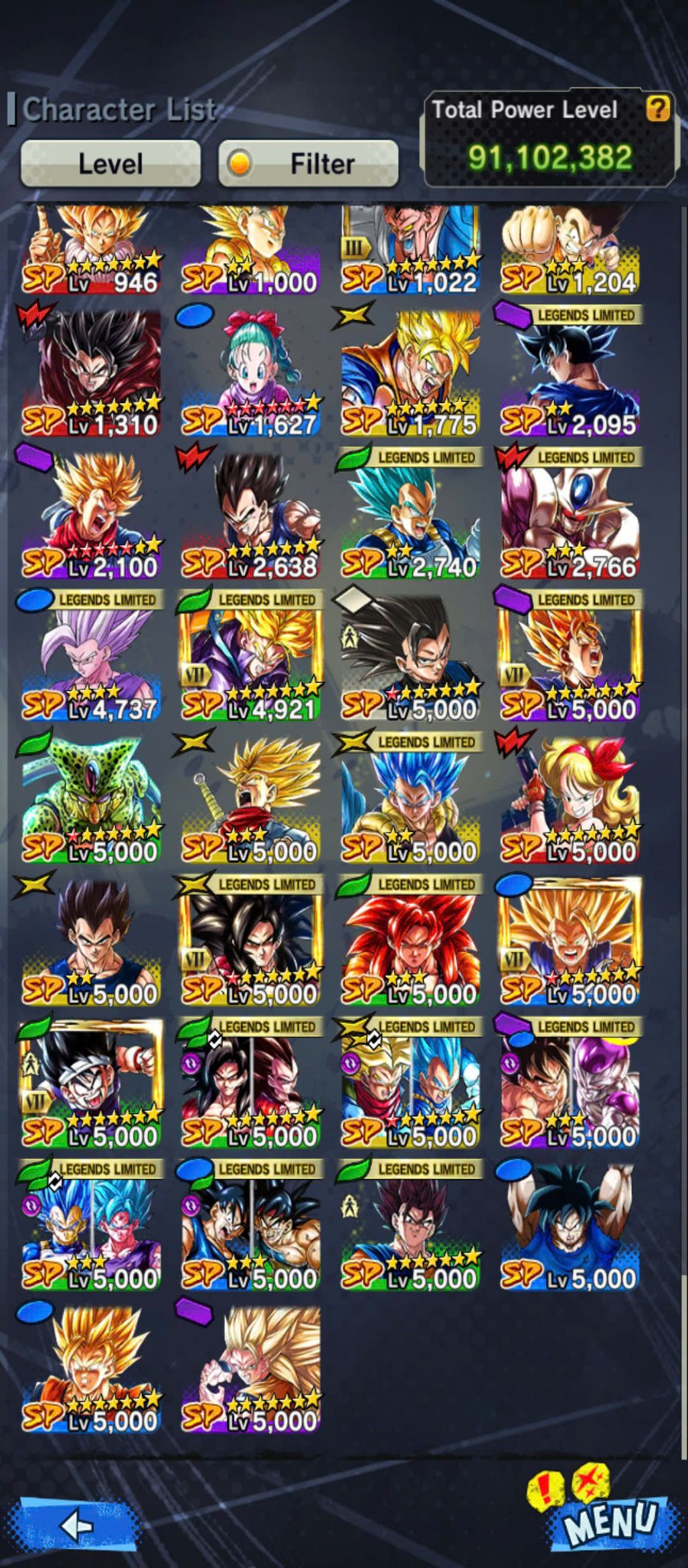This screenshot has height=1568, width=688.
Task: Select the Legends Limited character Lv 2,766
Action: click(x=570, y=517)
